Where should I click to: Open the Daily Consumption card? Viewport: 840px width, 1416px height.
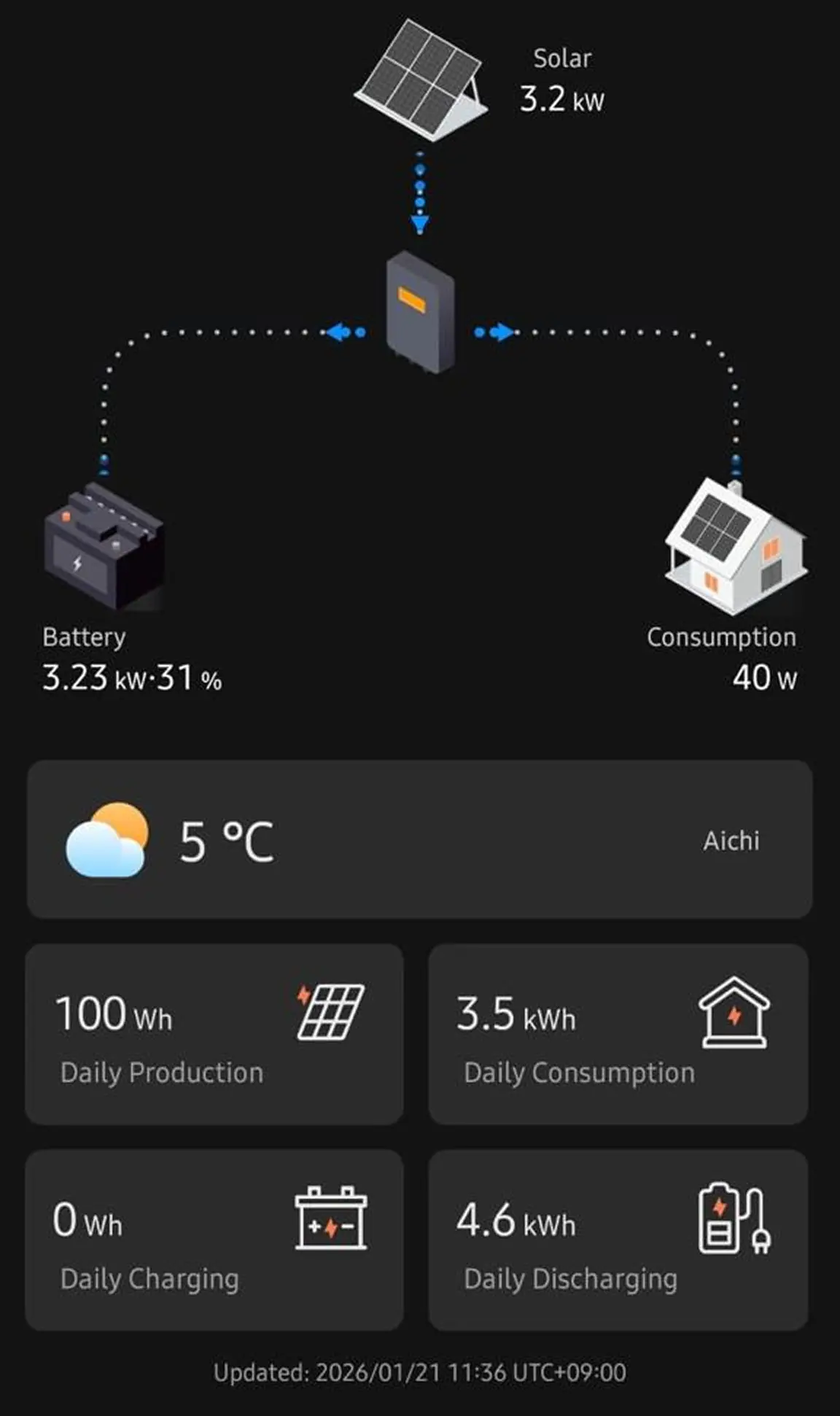618,1034
